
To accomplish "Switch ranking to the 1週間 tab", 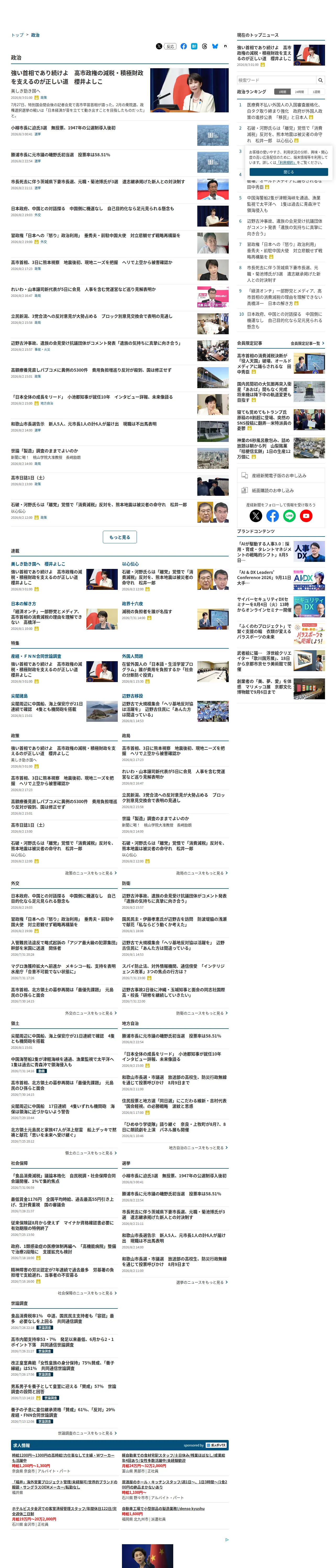I will tap(316, 92).
